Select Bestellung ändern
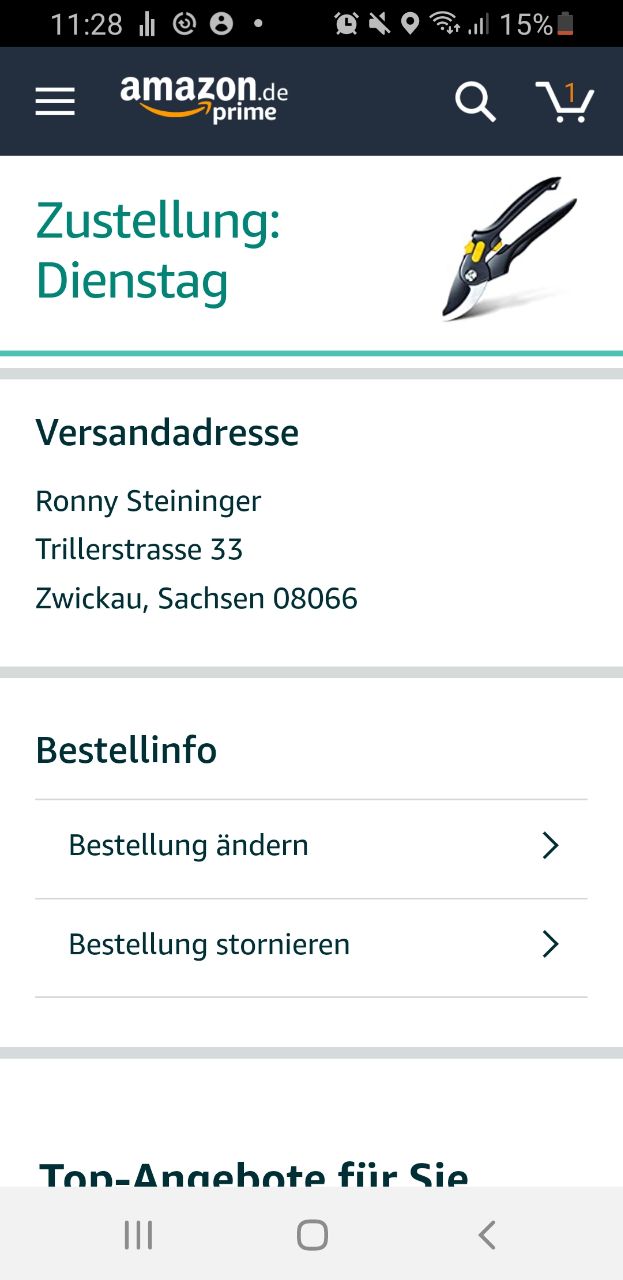Image resolution: width=623 pixels, height=1280 pixels. 311,846
